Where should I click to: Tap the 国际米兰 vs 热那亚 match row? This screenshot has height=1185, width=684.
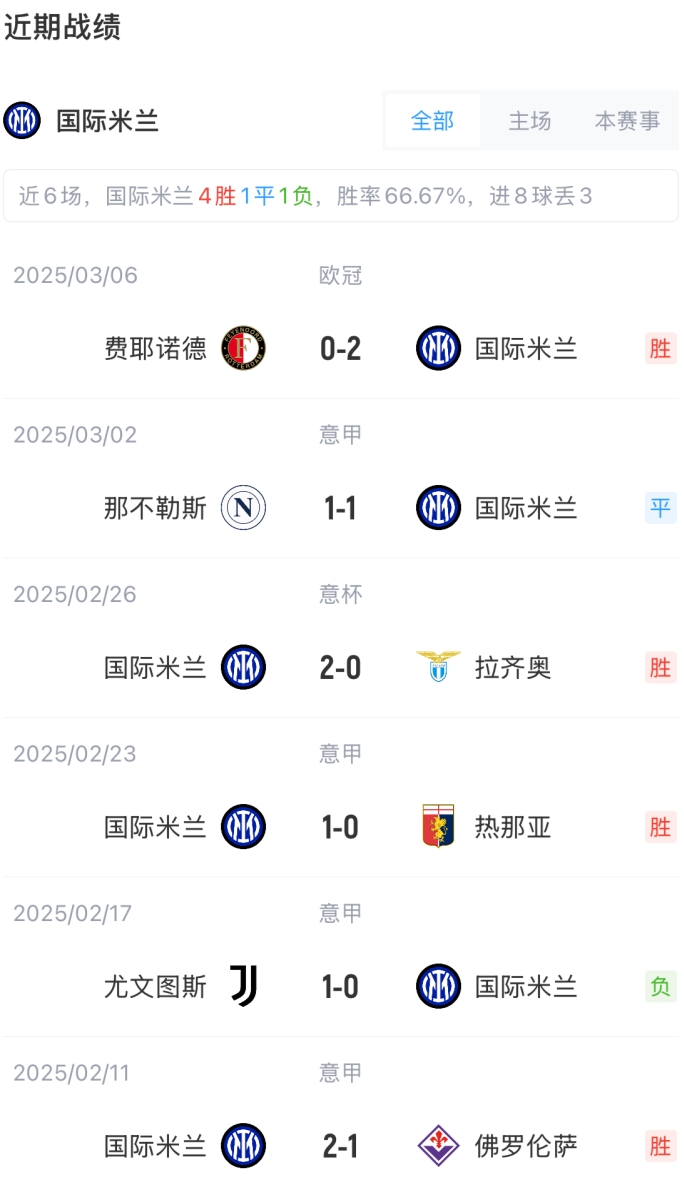(x=340, y=827)
